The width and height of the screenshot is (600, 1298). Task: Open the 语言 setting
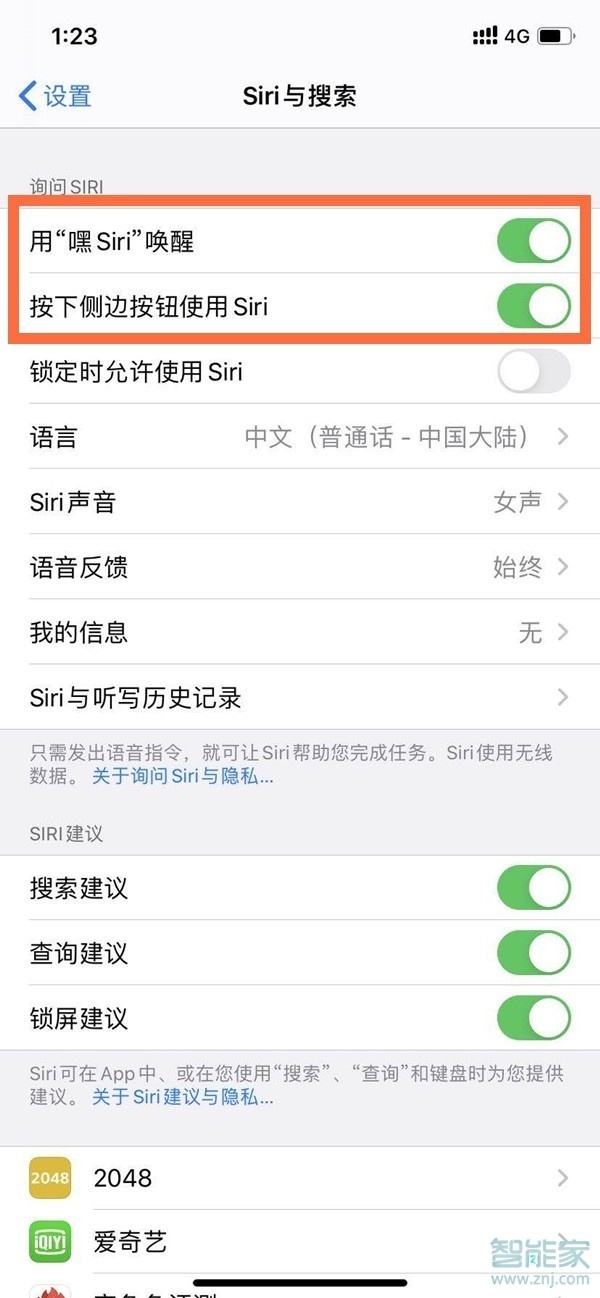coord(300,437)
